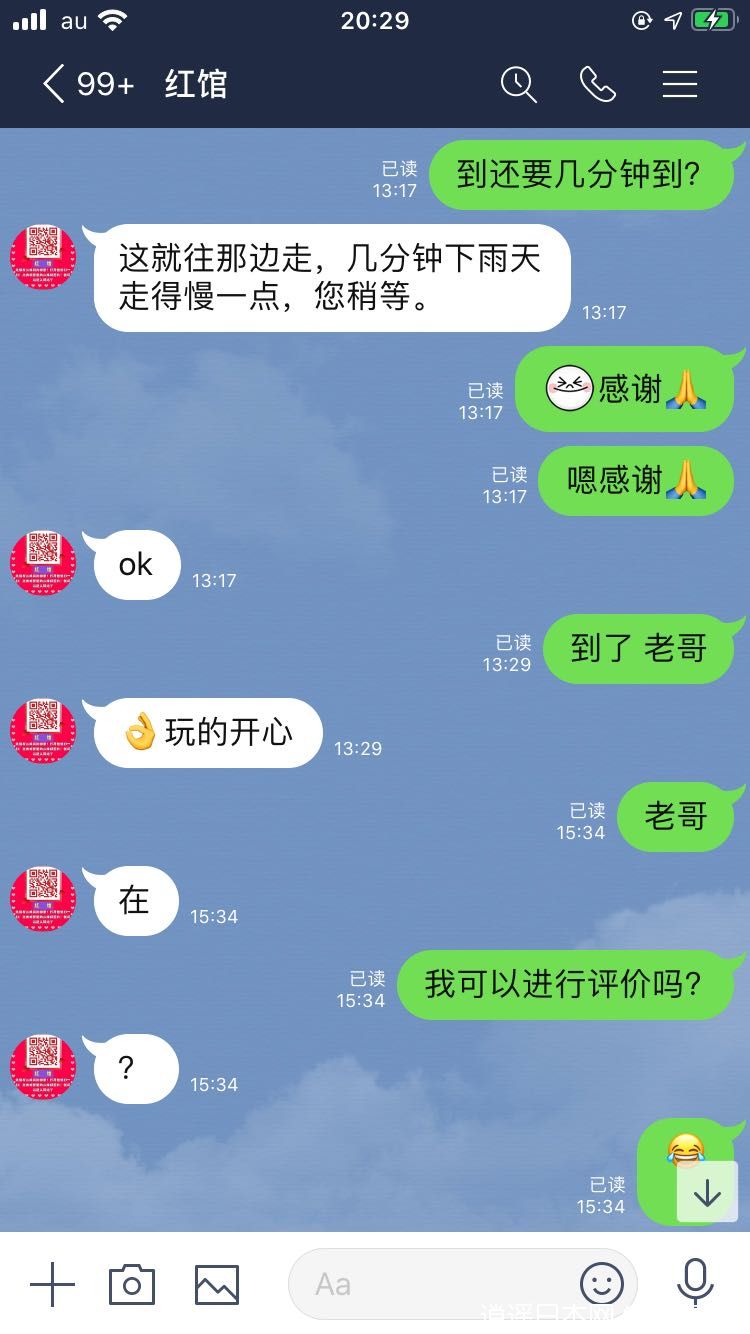
Task: Choose a picture from the gallery
Action: point(217,1284)
